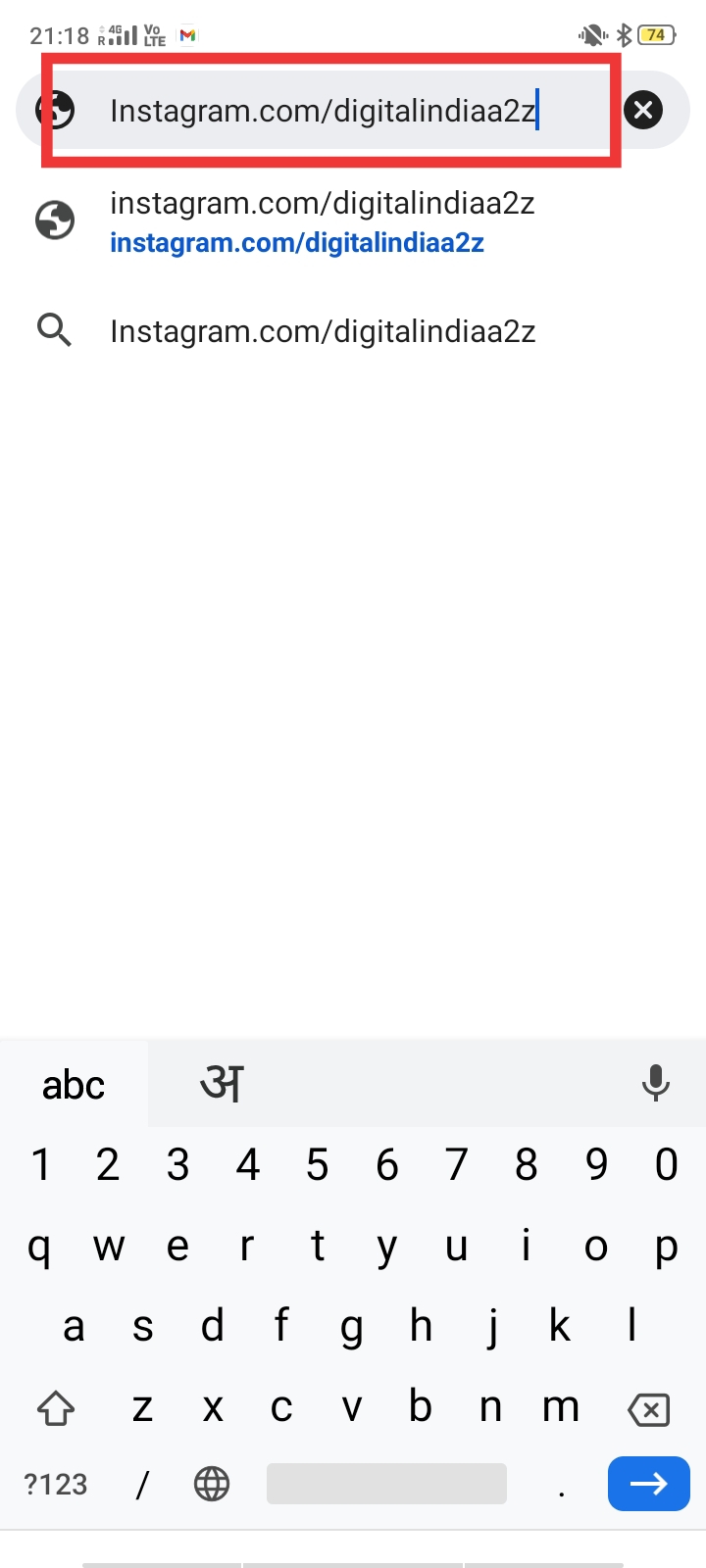Select the Instagram.com/digitalindiaa2z search suggestion

coord(324,330)
